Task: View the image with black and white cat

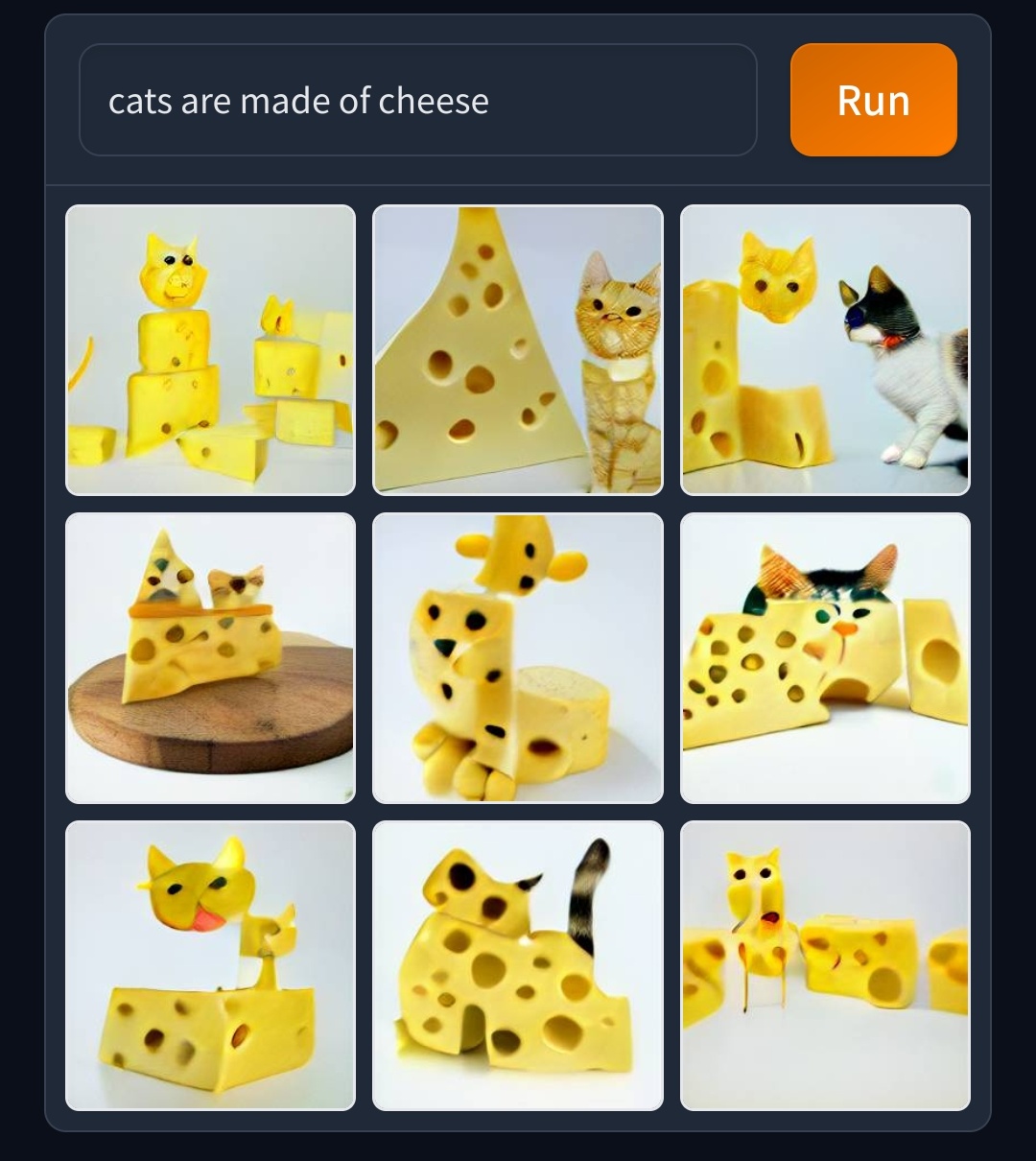Action: [825, 350]
